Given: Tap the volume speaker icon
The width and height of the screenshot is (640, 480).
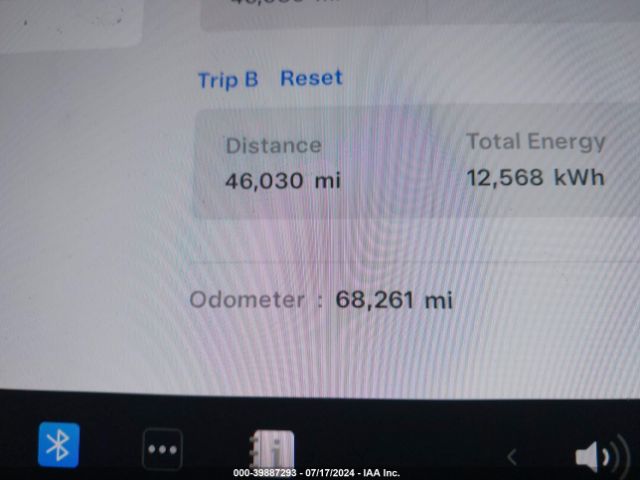Looking at the screenshot, I should [x=596, y=457].
